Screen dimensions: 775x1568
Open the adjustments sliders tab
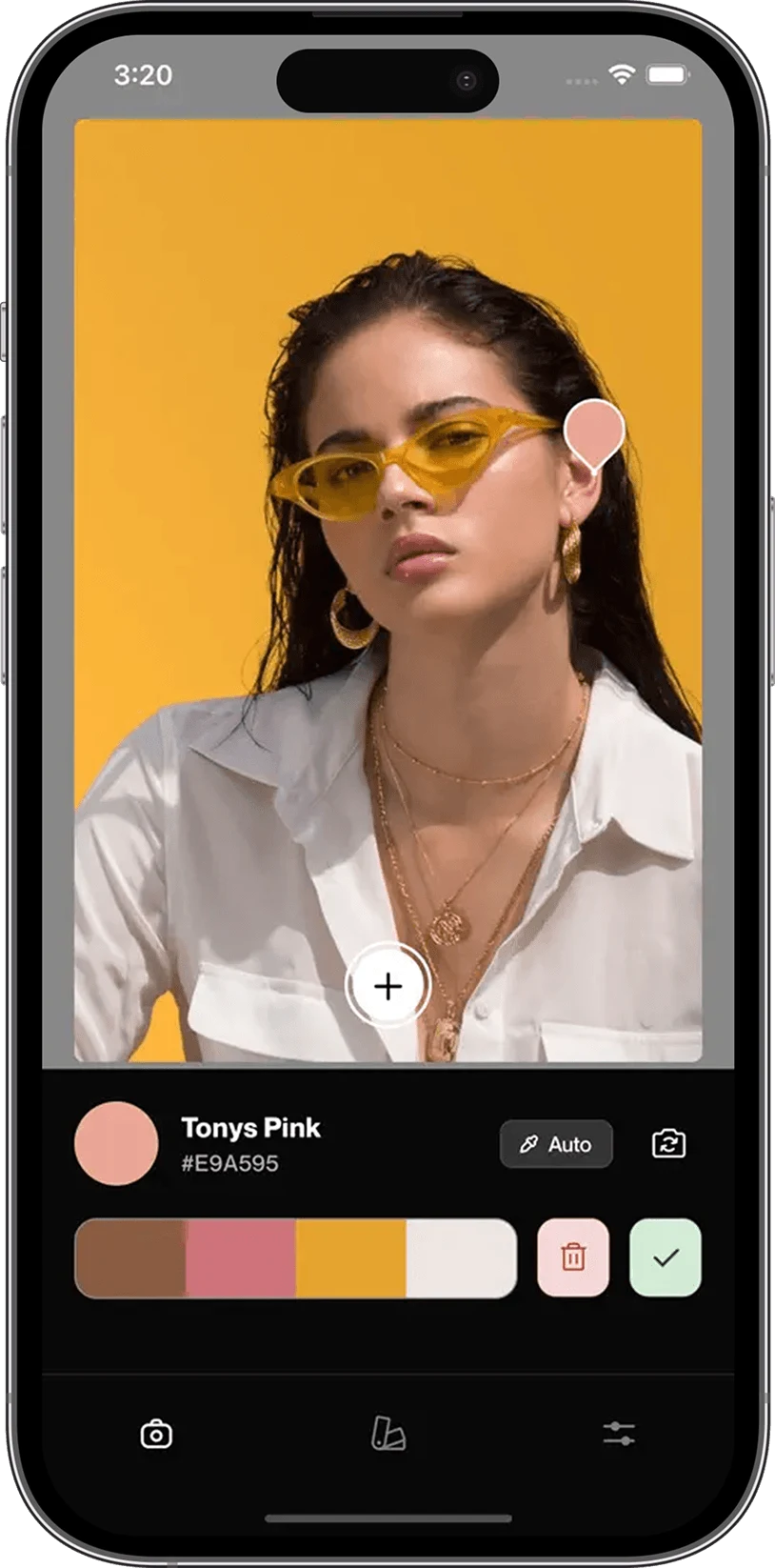pos(619,1434)
